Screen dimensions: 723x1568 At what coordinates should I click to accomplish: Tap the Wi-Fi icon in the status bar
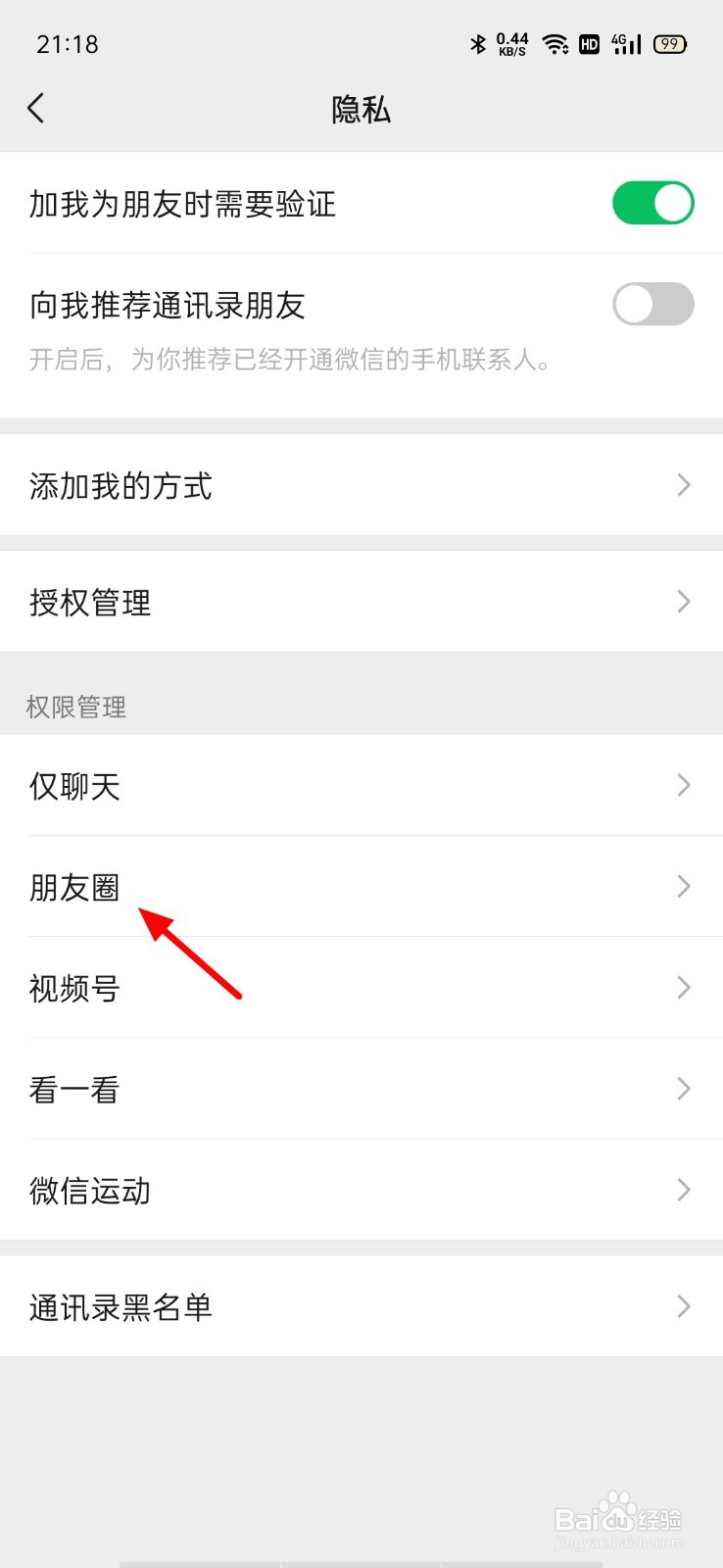[554, 44]
